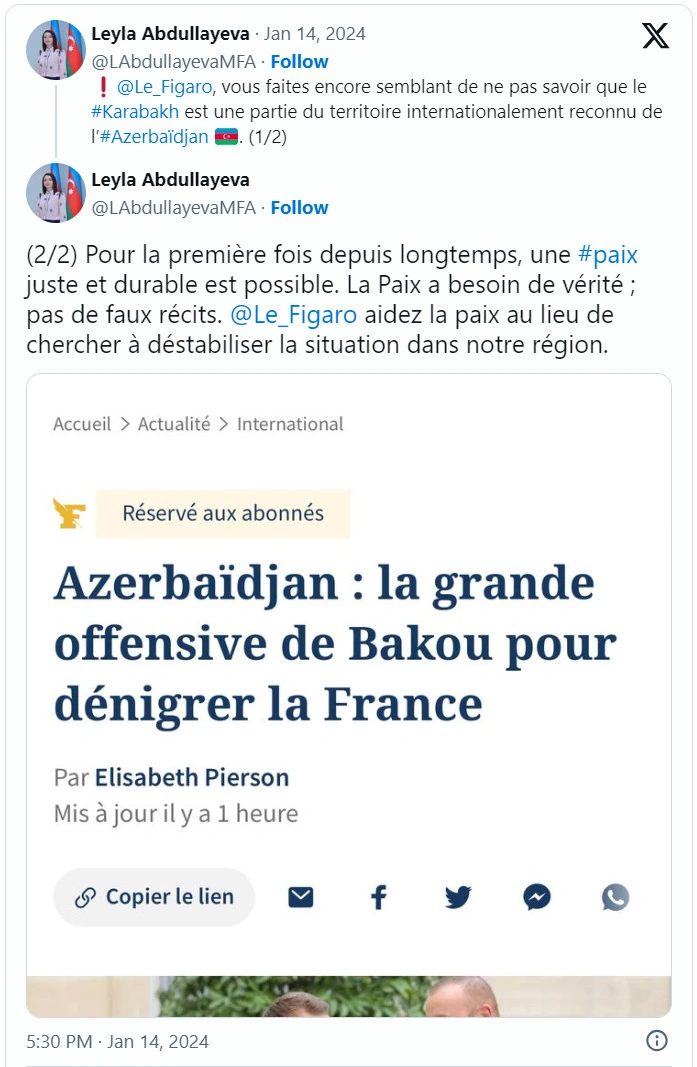The image size is (697, 1067).
Task: Open the Twitter info icon
Action: (656, 1040)
